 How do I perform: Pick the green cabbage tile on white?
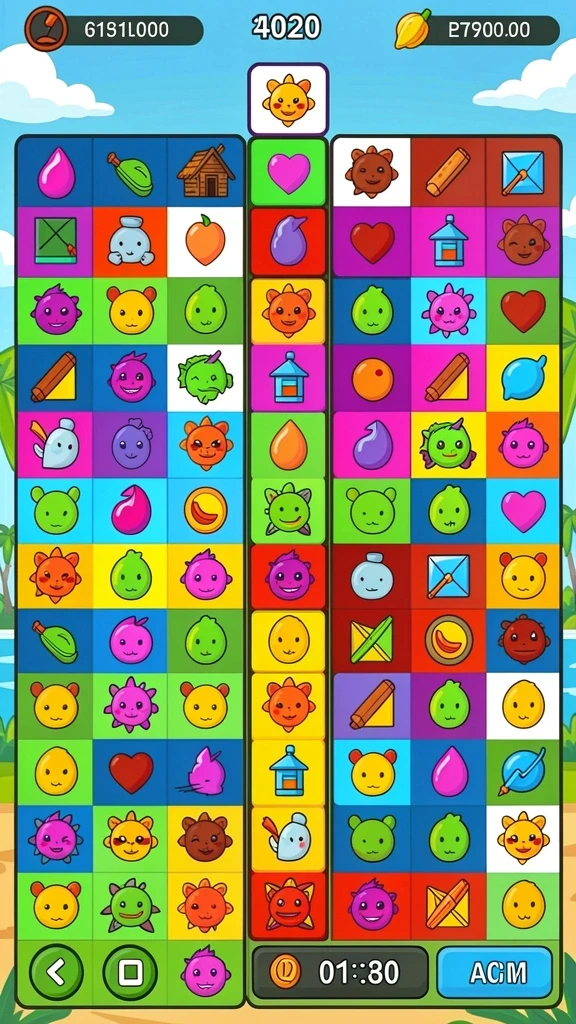click(x=204, y=377)
